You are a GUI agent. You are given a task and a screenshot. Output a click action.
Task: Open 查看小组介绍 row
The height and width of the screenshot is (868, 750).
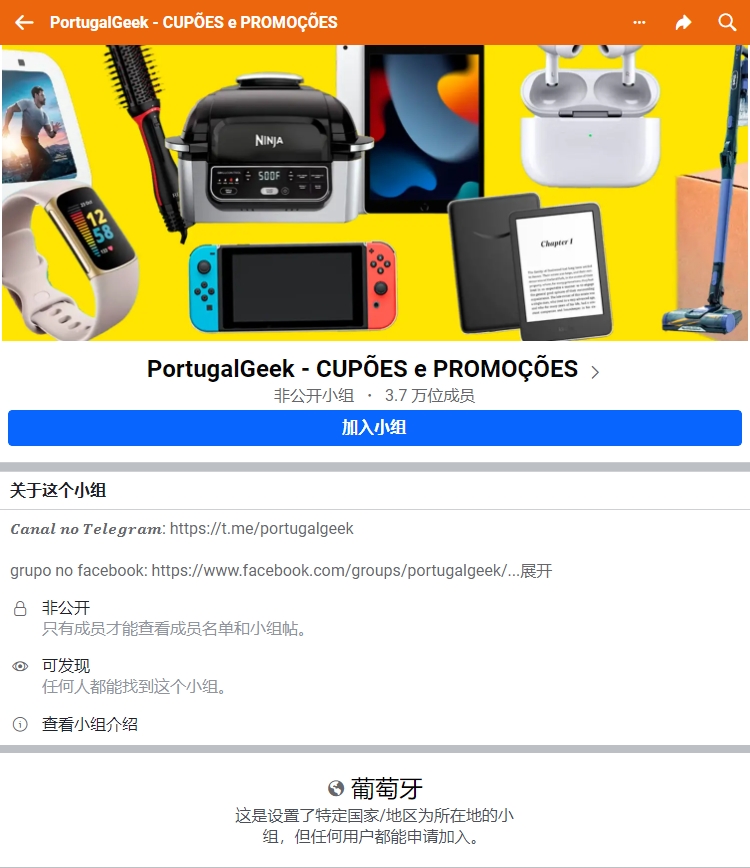point(90,724)
